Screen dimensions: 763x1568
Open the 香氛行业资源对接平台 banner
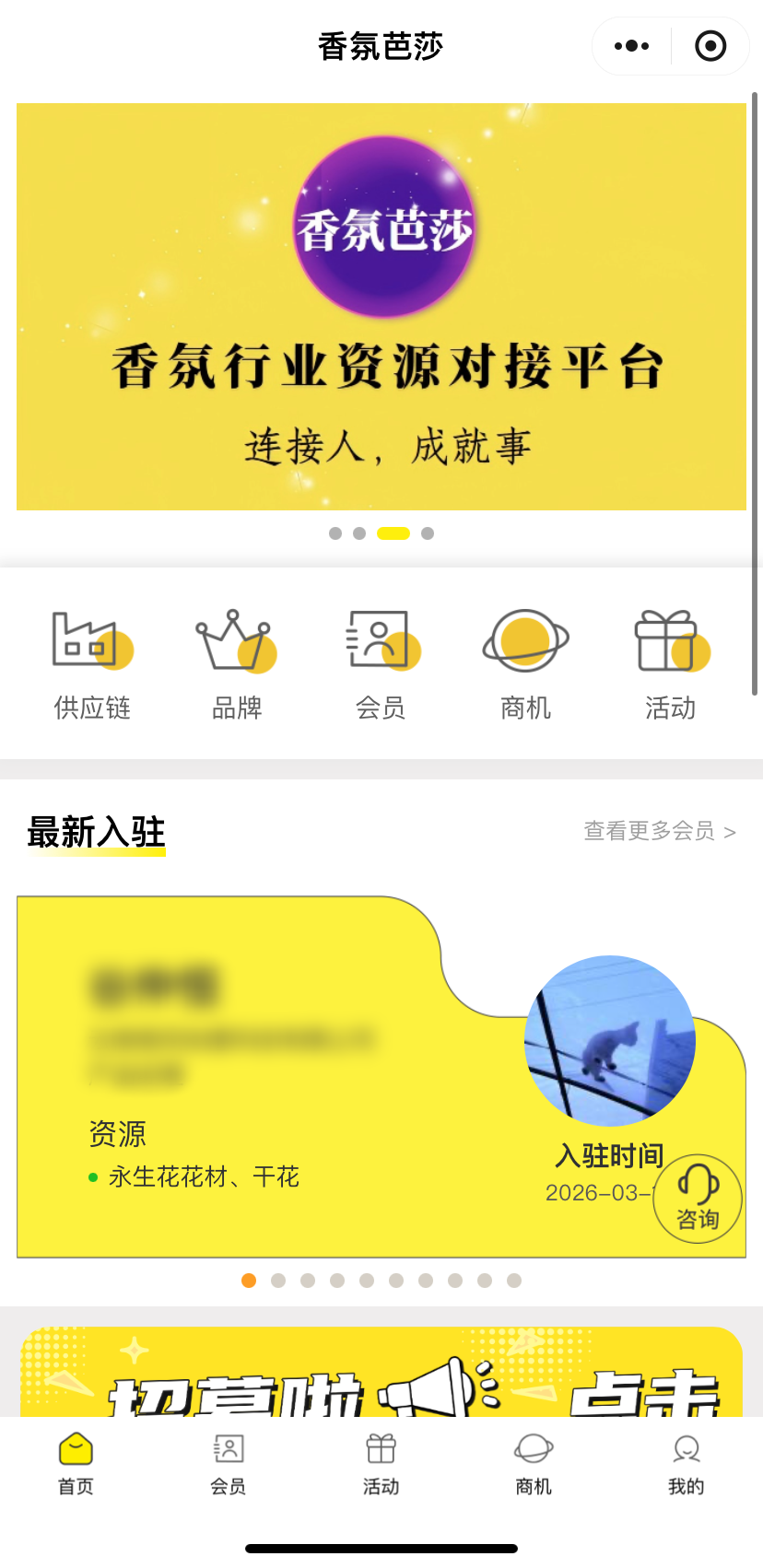pos(381,307)
